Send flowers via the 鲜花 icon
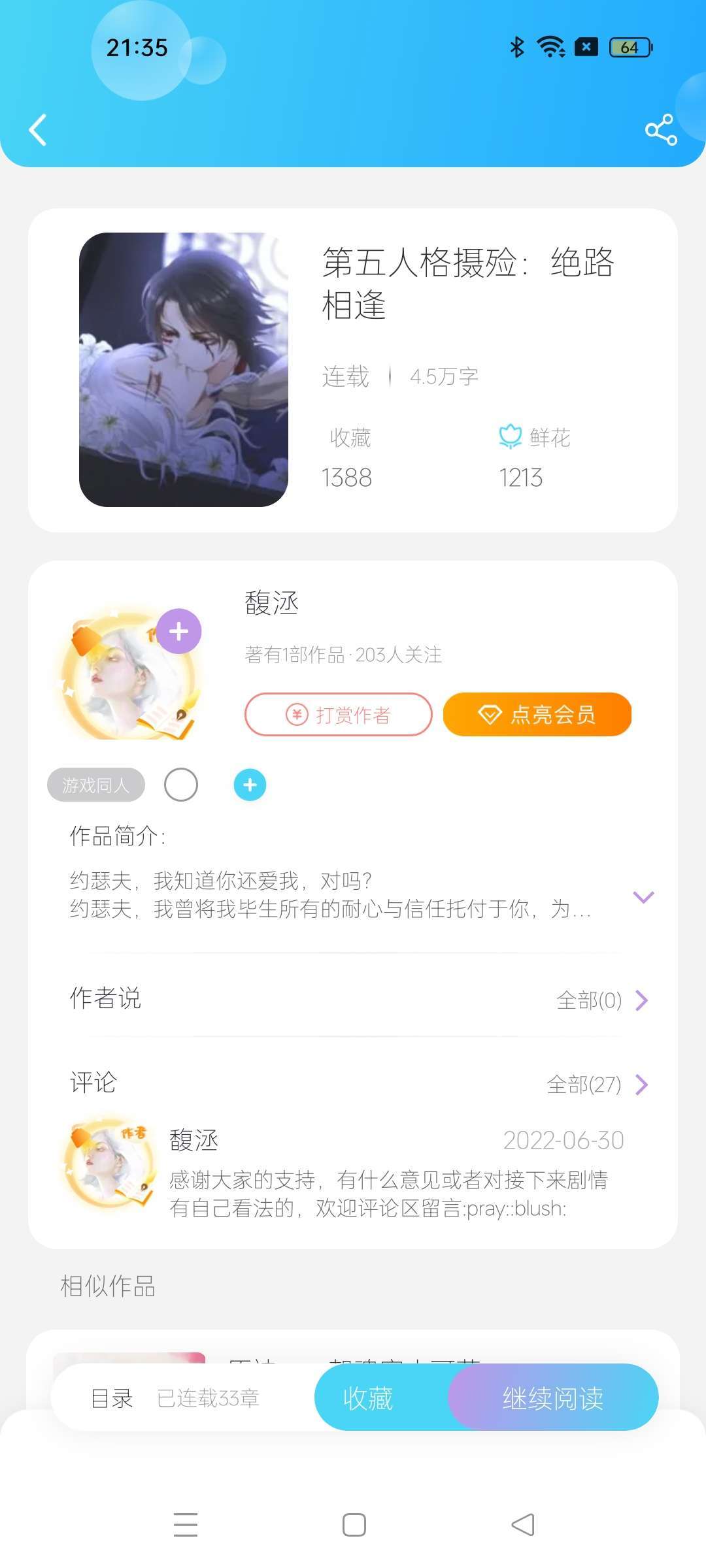Image resolution: width=706 pixels, height=1568 pixels. [x=510, y=436]
